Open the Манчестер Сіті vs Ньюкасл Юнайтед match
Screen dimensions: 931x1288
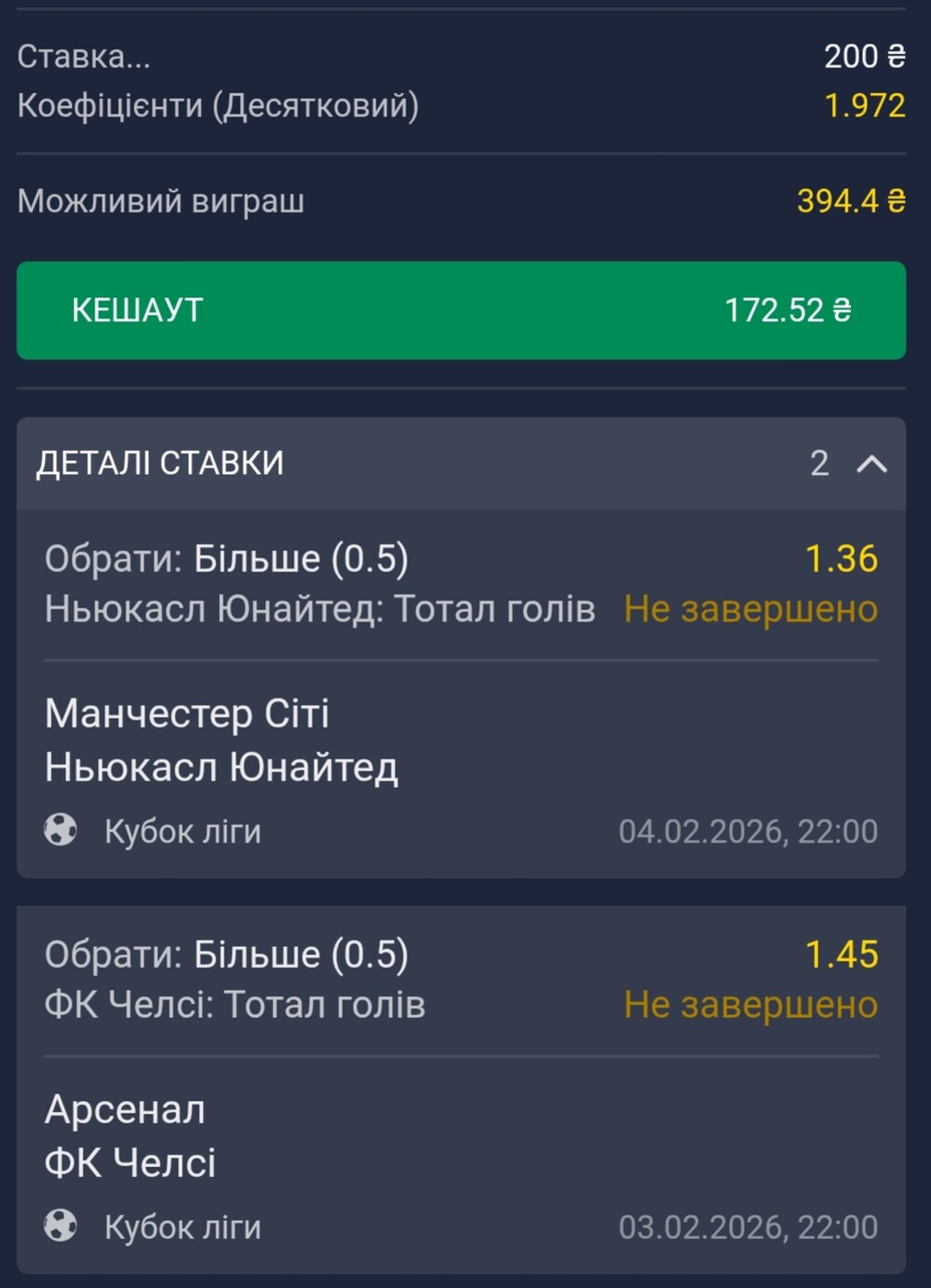click(222, 740)
